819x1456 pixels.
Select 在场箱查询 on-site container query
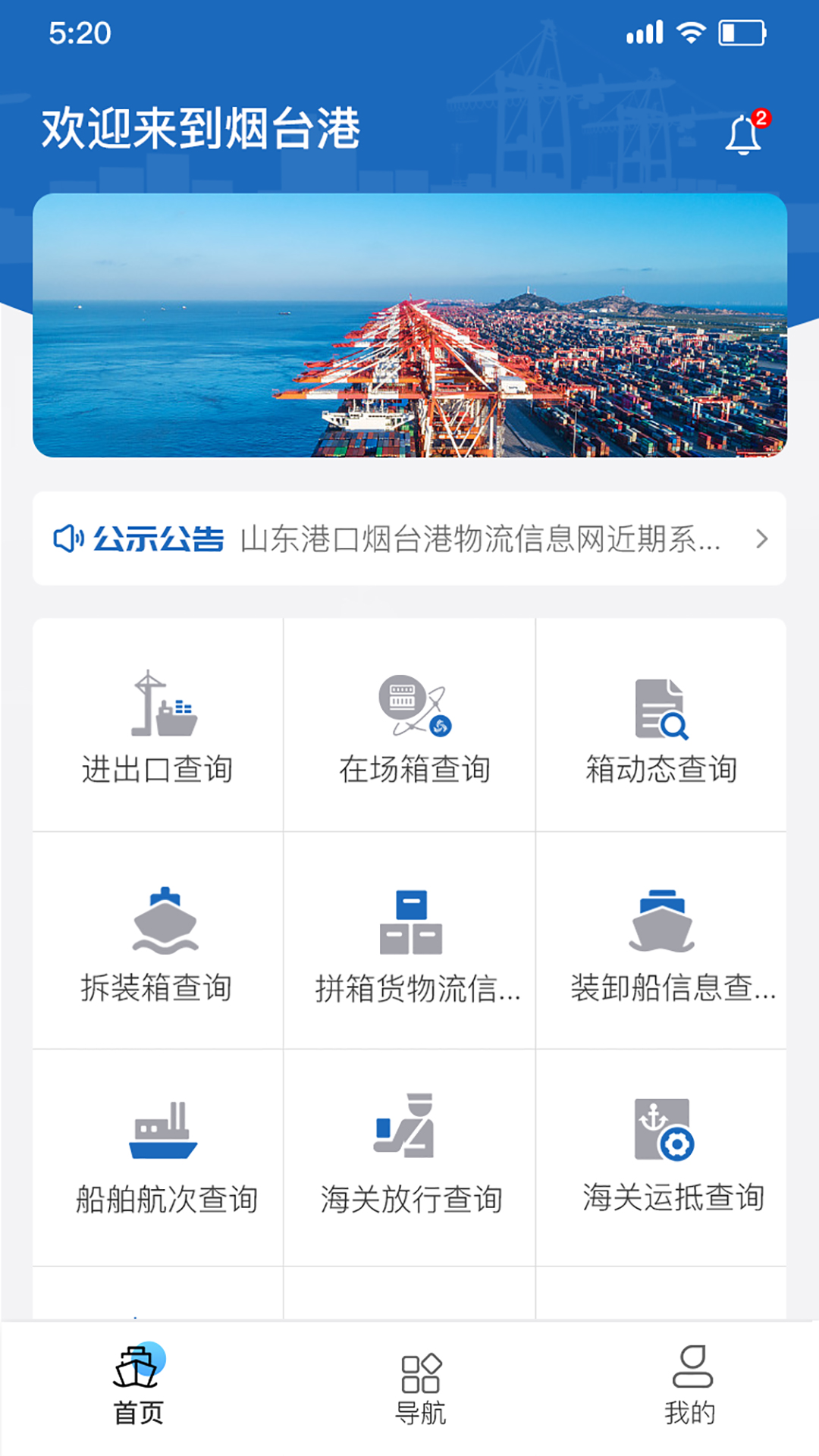(x=410, y=726)
